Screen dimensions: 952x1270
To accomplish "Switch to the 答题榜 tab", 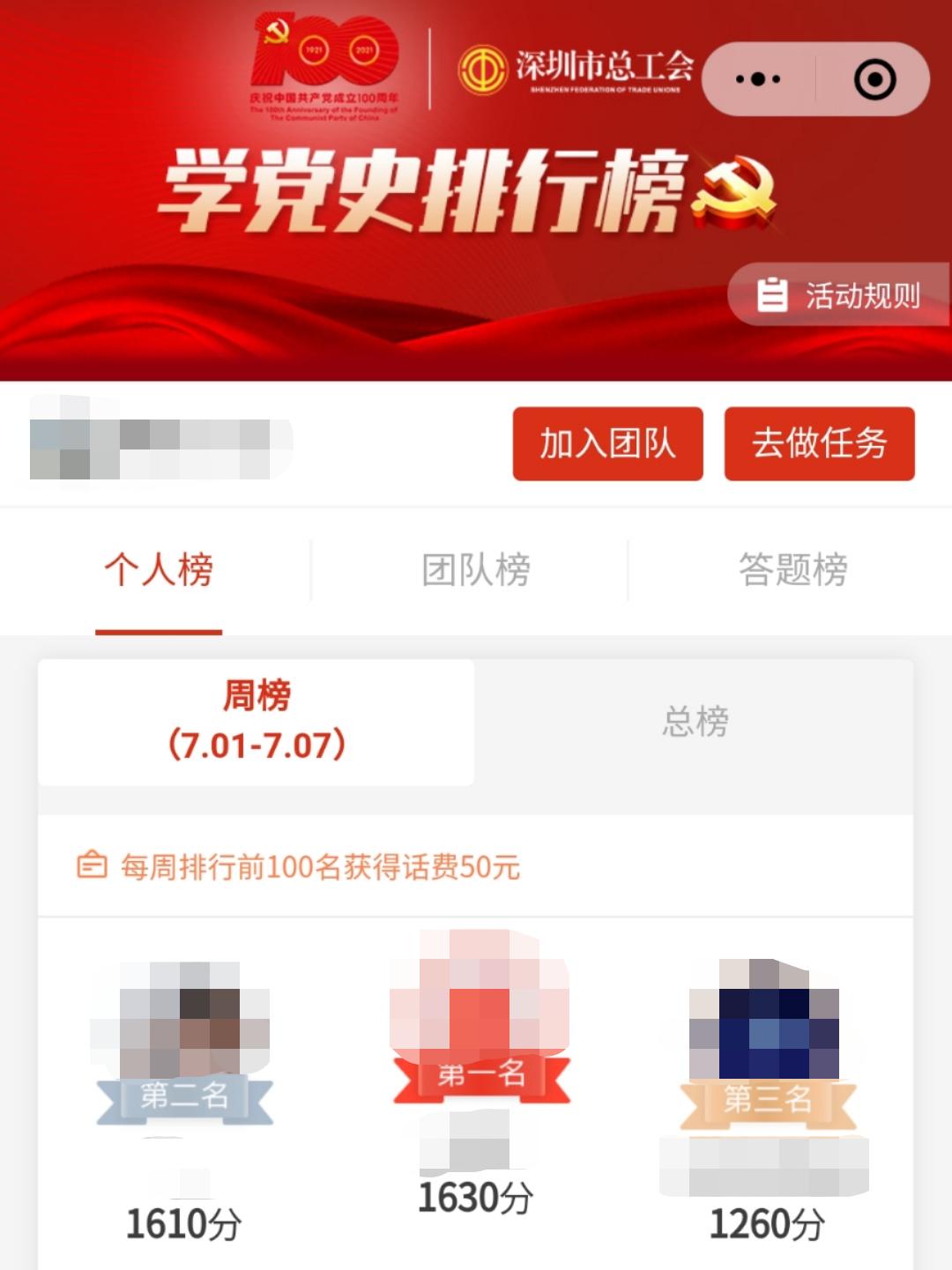I will (x=792, y=570).
